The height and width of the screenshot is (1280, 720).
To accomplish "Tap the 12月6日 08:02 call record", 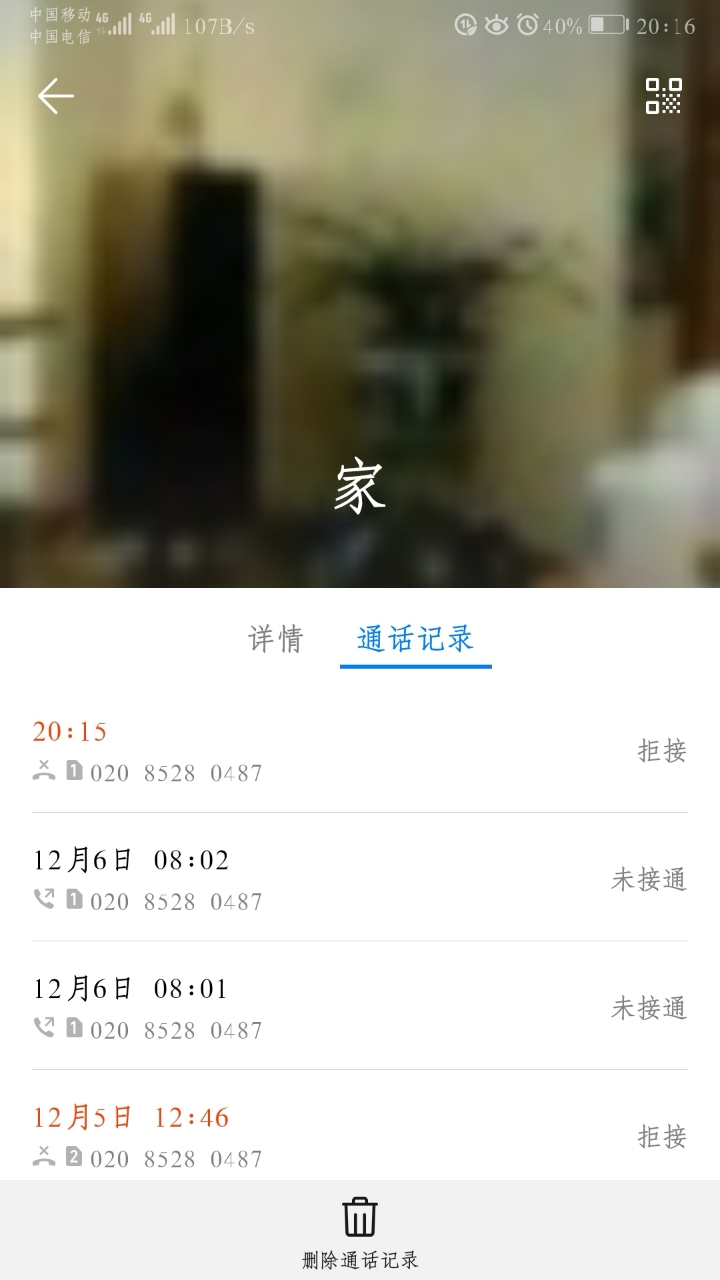I will click(x=360, y=878).
